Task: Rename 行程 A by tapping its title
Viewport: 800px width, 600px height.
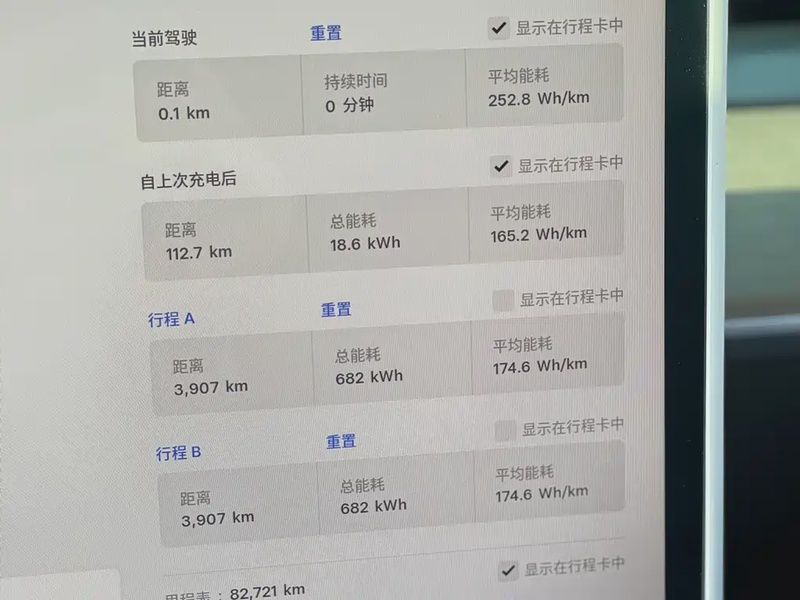Action: [171, 319]
